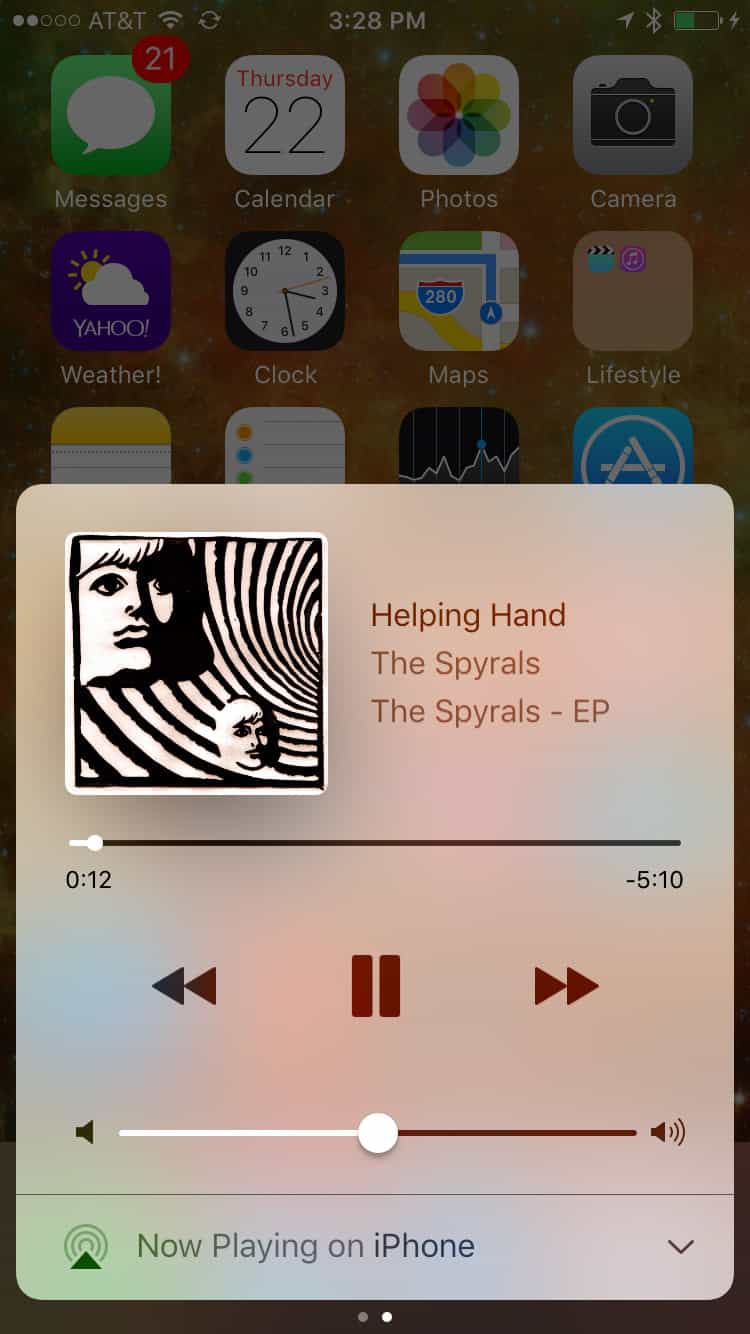Viewport: 750px width, 1334px height.
Task: Open the Yahoo Weather app
Action: click(x=111, y=291)
